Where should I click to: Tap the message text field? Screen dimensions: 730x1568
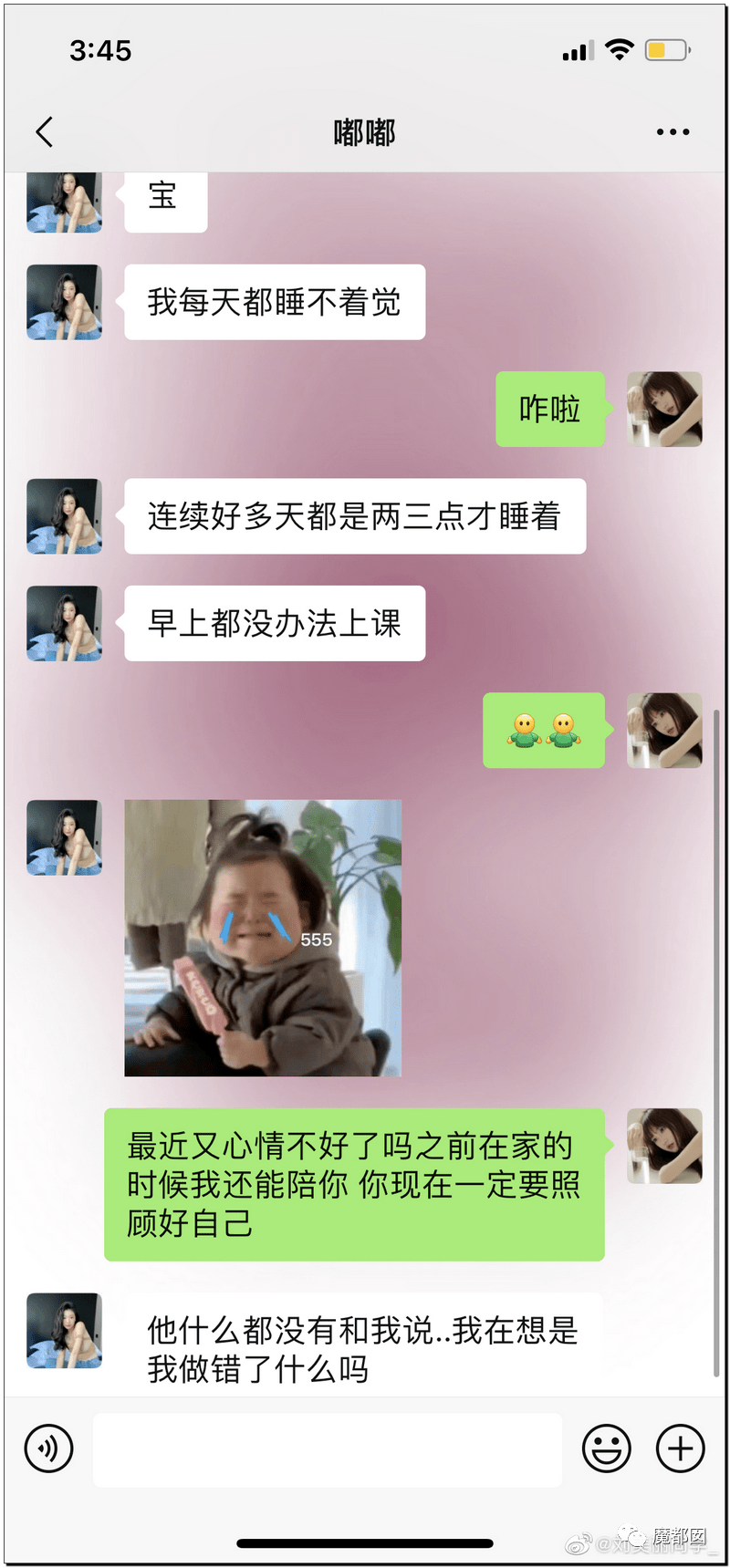click(x=327, y=1449)
